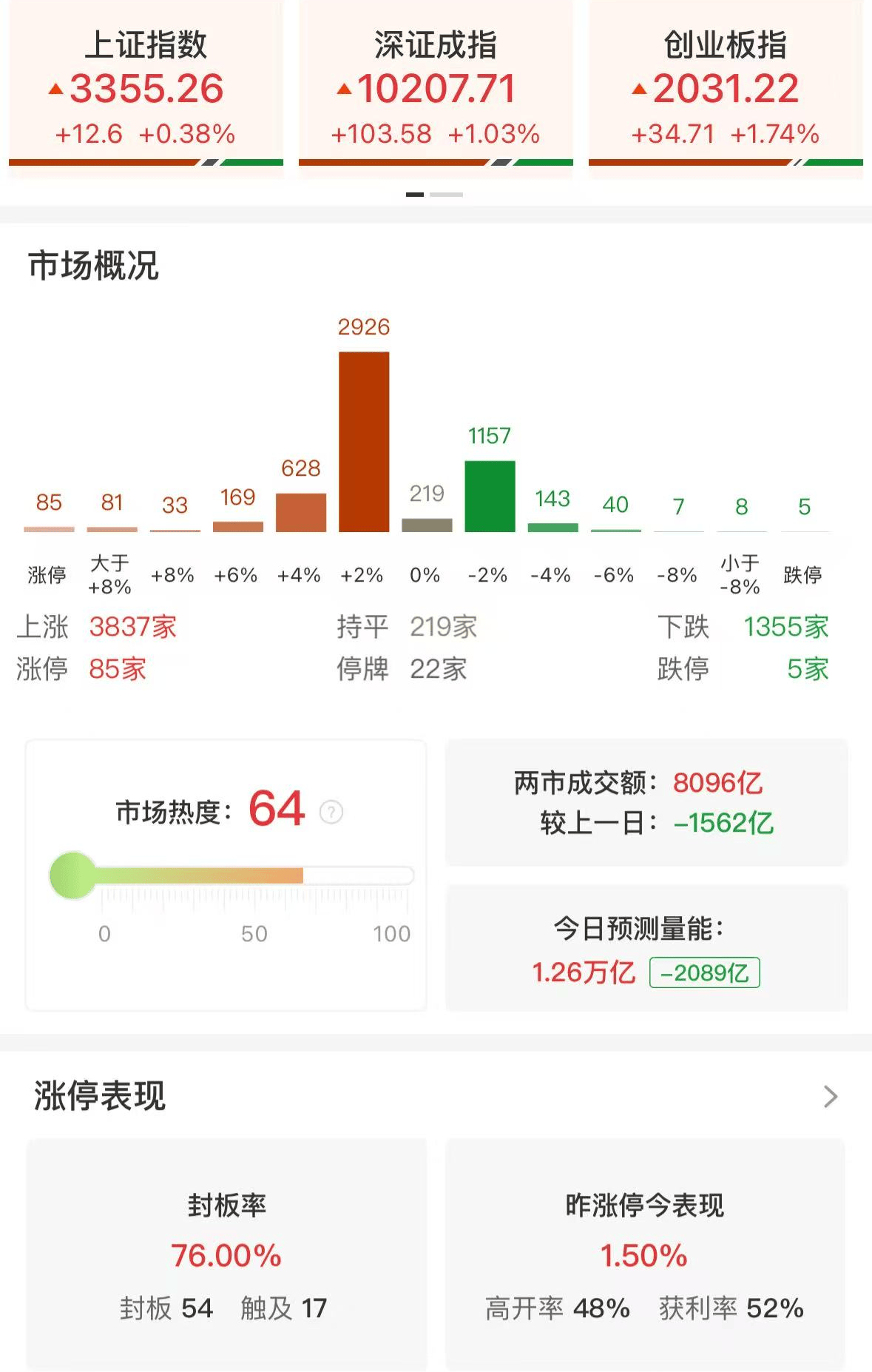Select the 涨停 bar in the chart
This screenshot has width=872, height=1372.
pyautogui.click(x=49, y=528)
